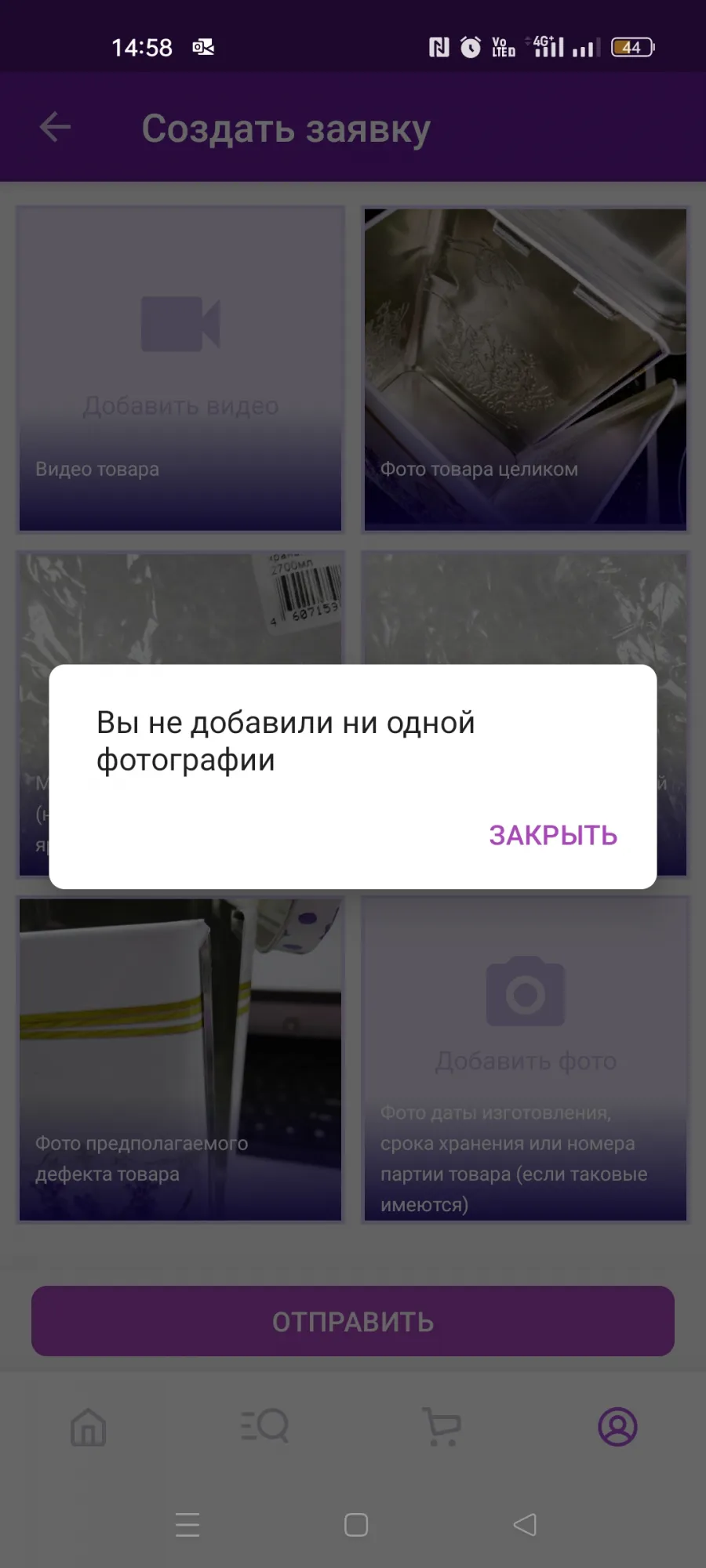Submit the request with ОТПРАВИТЬ
This screenshot has height=1568, width=706.
353,1321
